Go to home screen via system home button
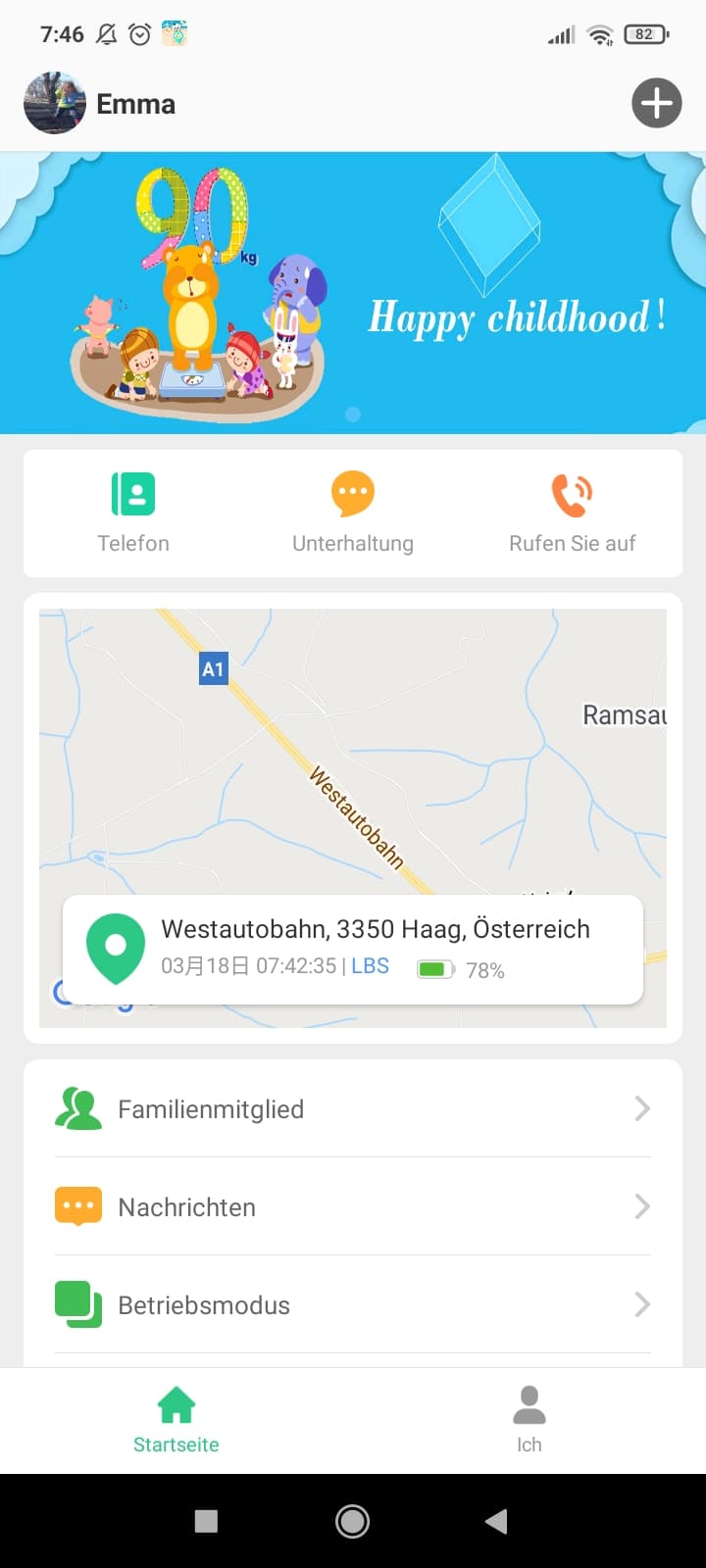706x1568 pixels. pyautogui.click(x=353, y=1521)
